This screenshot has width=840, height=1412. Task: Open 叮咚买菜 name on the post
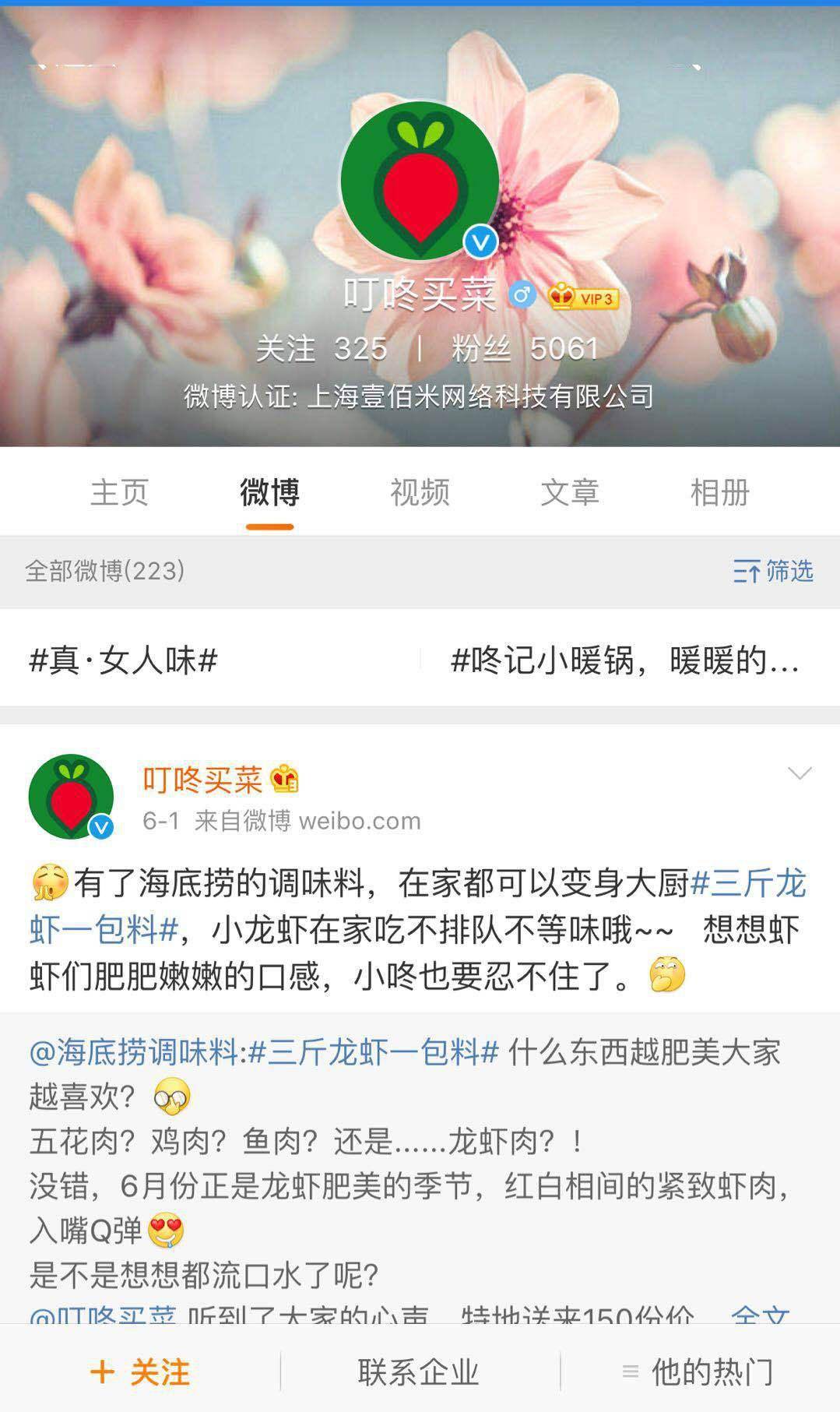pos(202,779)
